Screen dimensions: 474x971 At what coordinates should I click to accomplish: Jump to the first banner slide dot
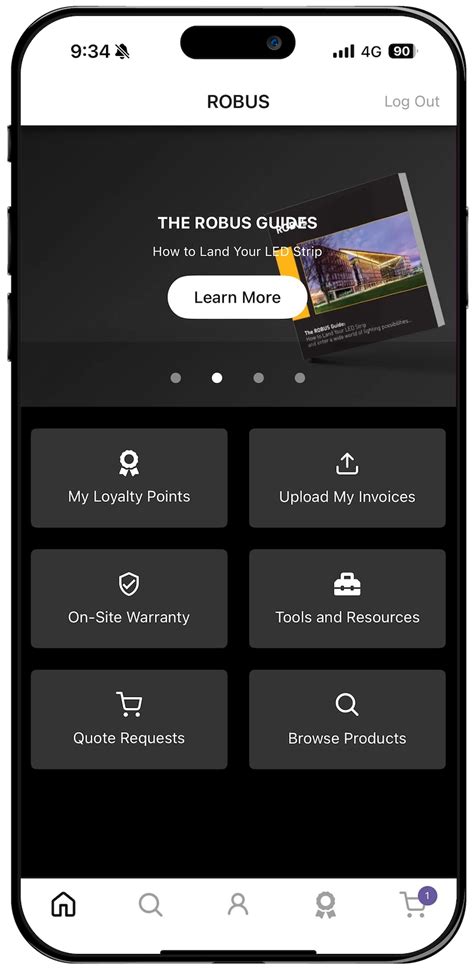point(176,378)
